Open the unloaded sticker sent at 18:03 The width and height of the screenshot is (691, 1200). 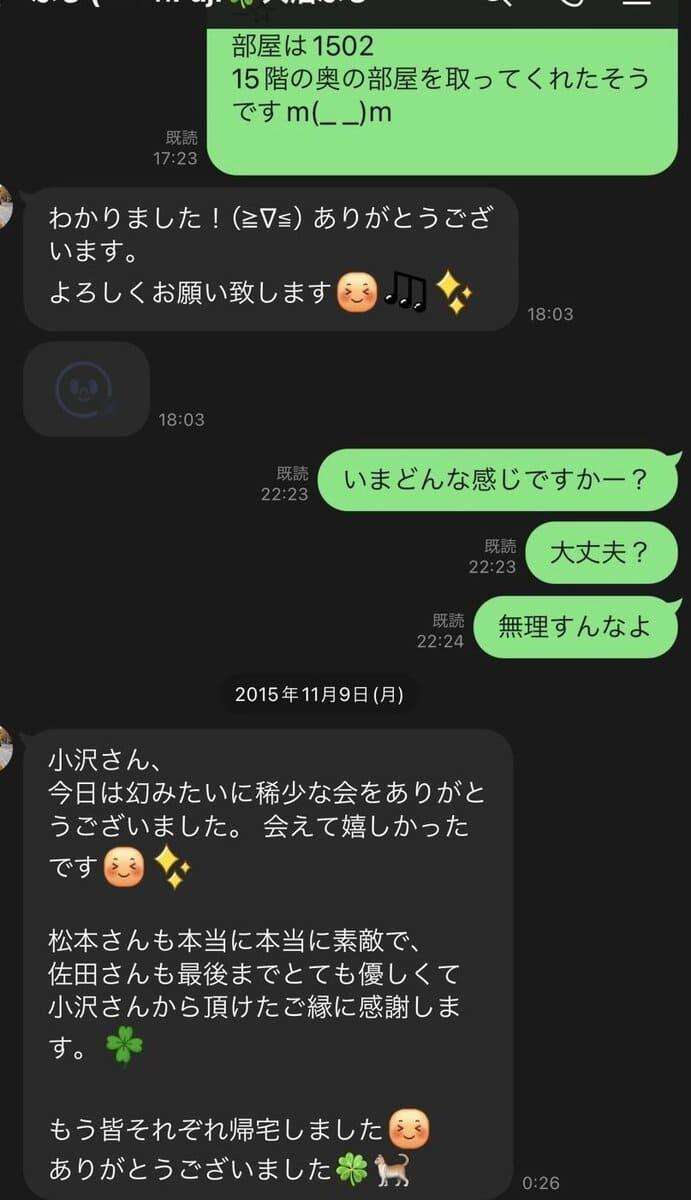[x=86, y=388]
